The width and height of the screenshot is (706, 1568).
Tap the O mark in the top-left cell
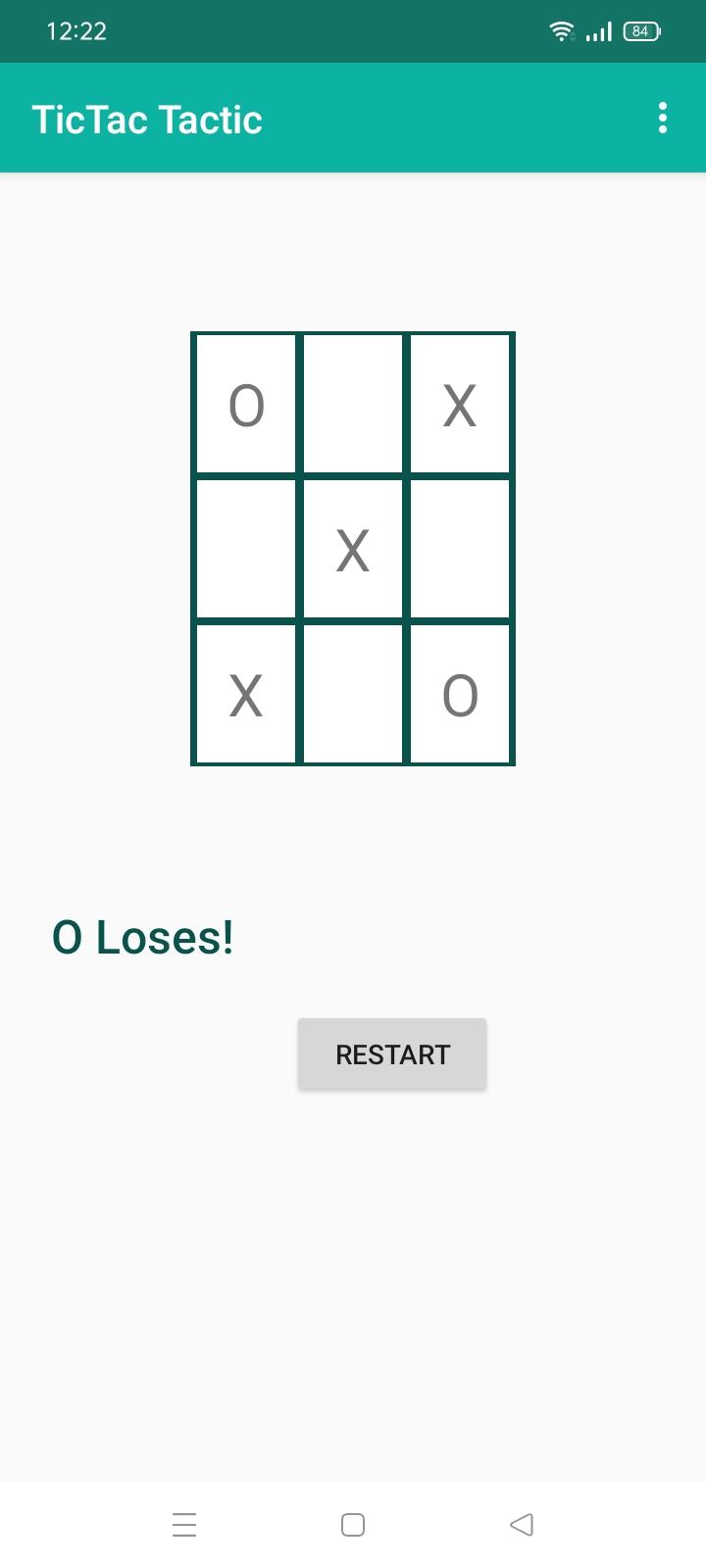tap(245, 404)
